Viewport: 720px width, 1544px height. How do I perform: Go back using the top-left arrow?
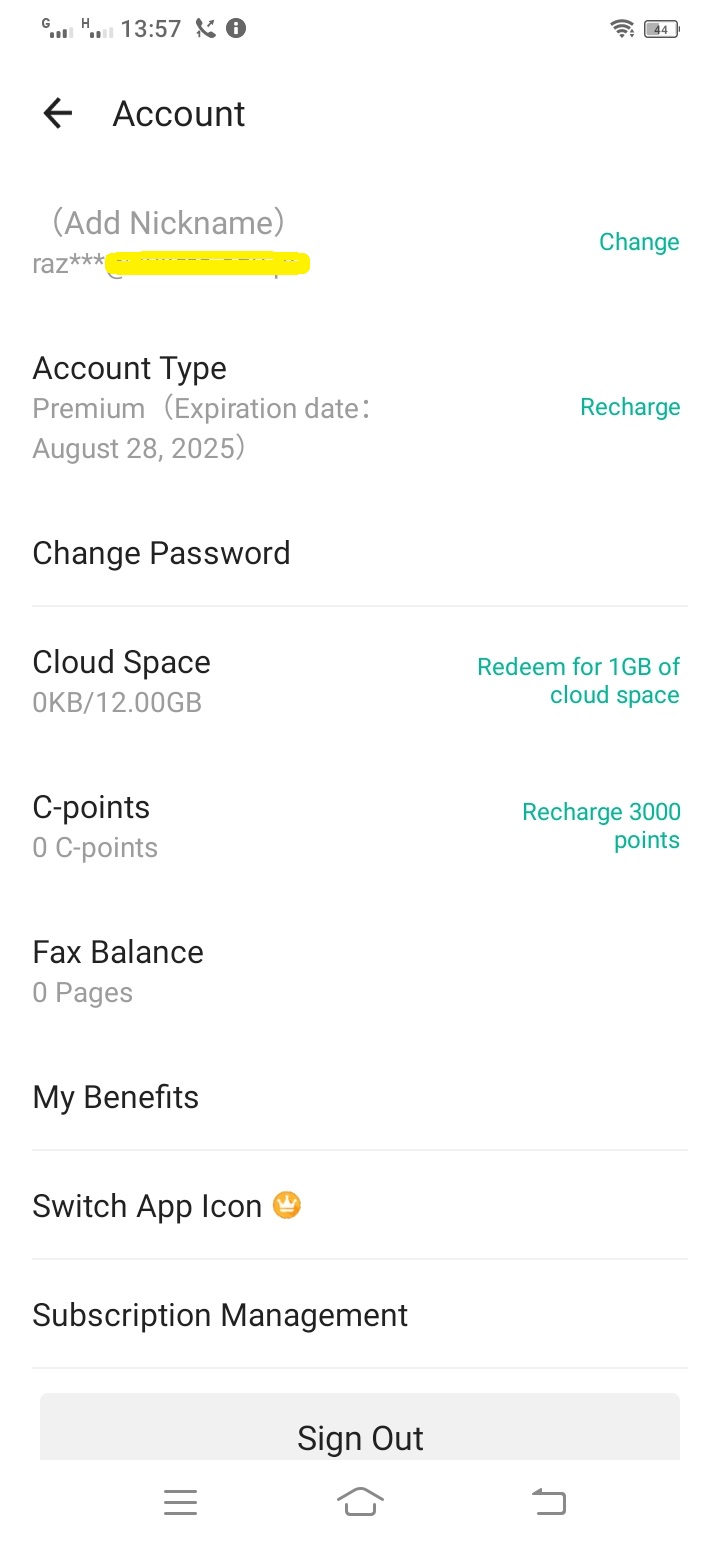[58, 114]
